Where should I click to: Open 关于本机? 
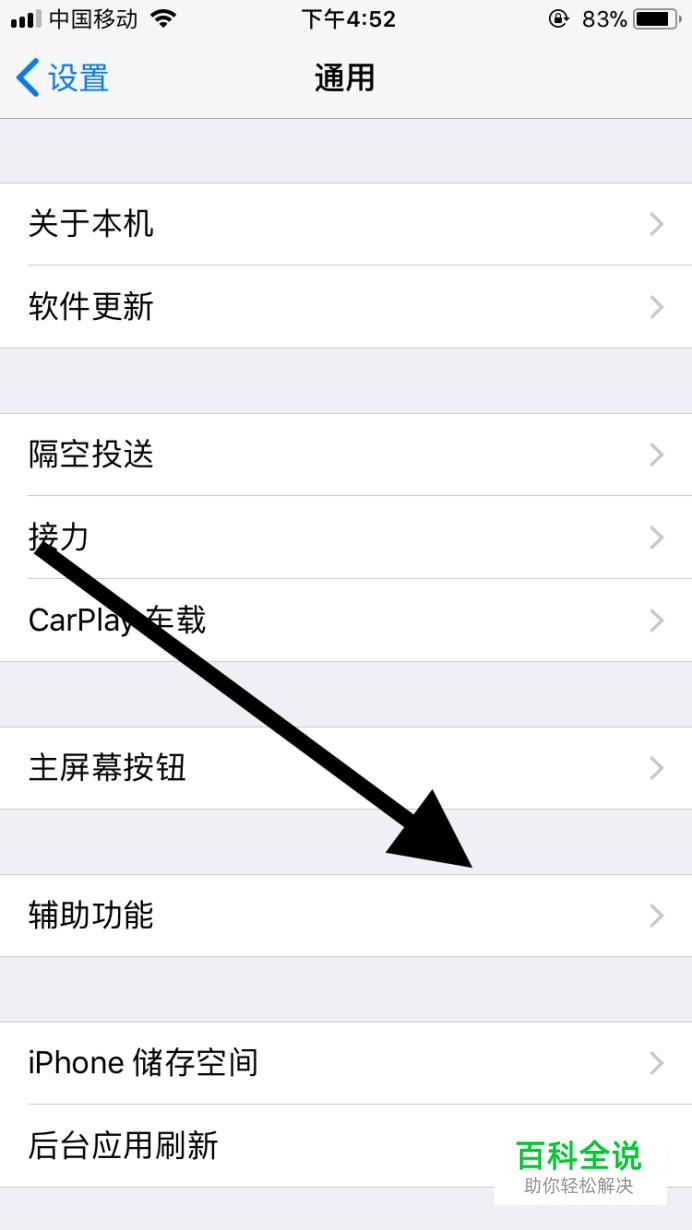(x=345, y=224)
